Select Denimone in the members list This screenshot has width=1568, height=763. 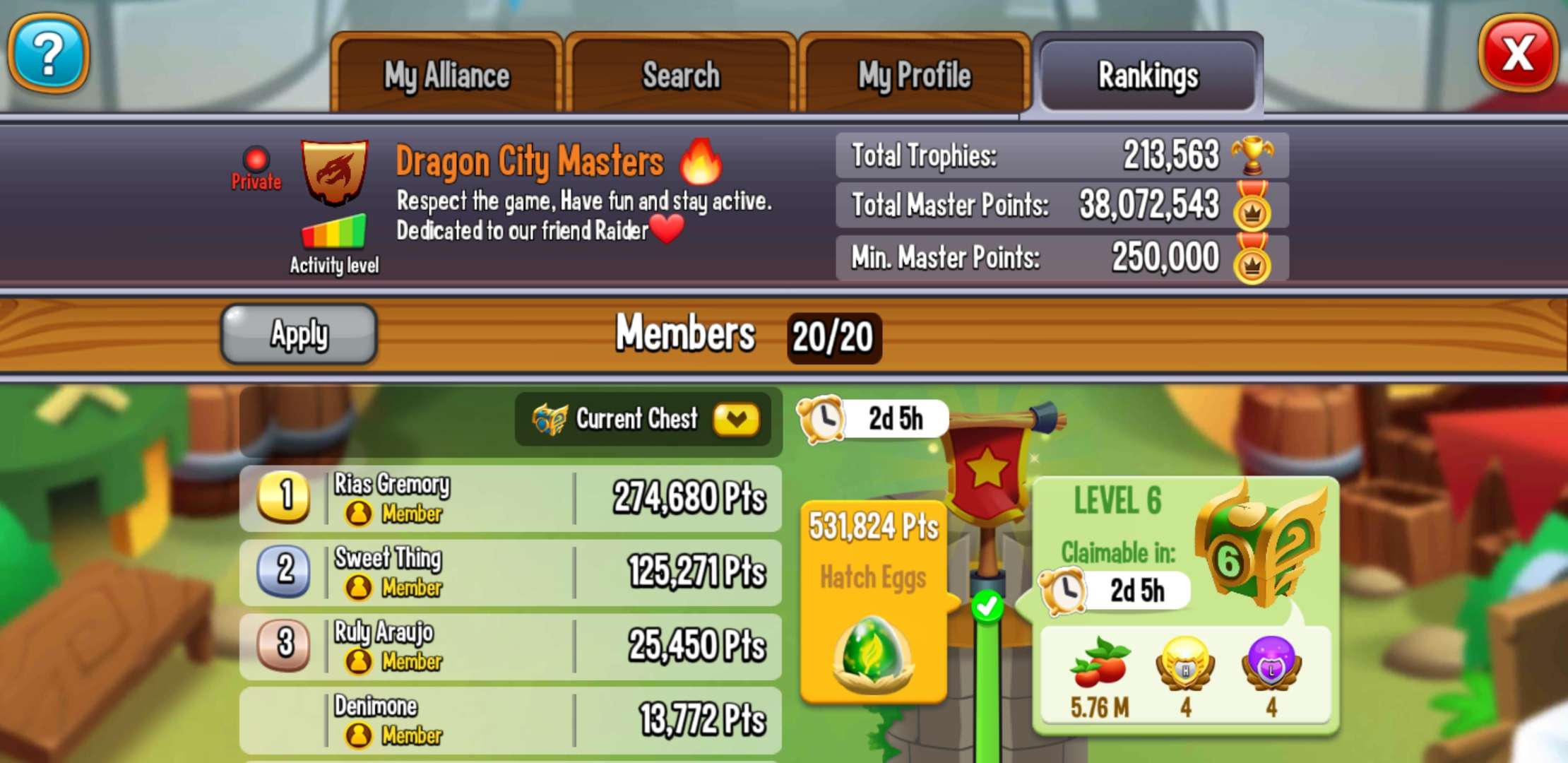(x=510, y=719)
